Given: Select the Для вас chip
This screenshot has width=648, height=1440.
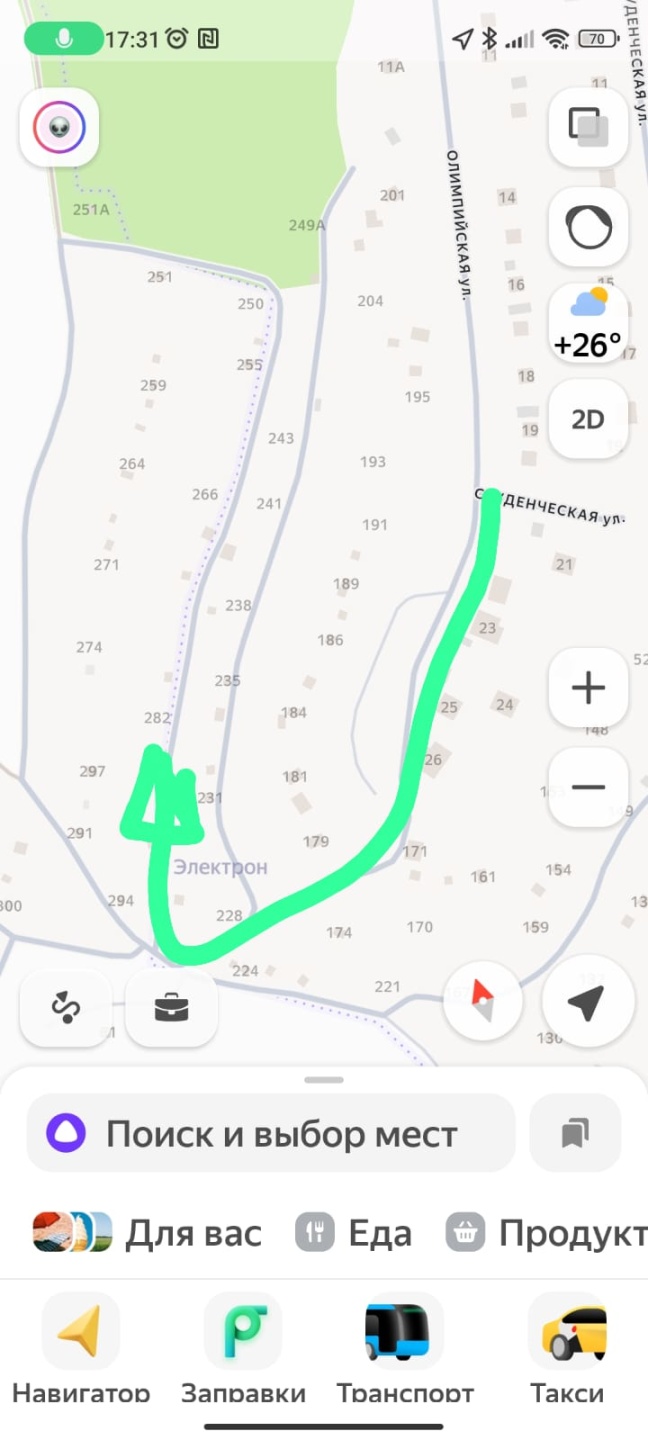Looking at the screenshot, I should point(148,1233).
